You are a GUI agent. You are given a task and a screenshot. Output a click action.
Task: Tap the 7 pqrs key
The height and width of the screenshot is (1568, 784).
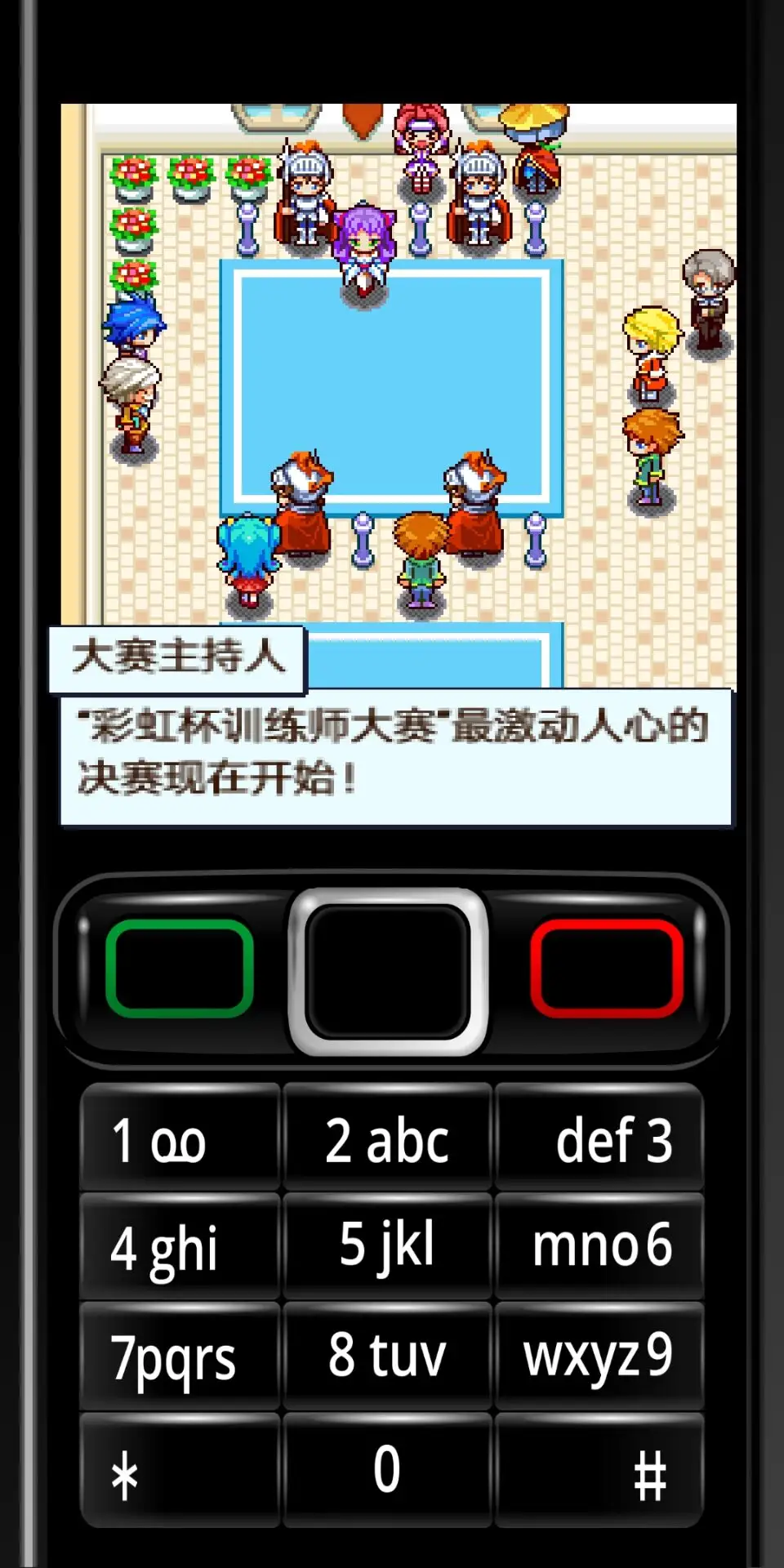(180, 1356)
